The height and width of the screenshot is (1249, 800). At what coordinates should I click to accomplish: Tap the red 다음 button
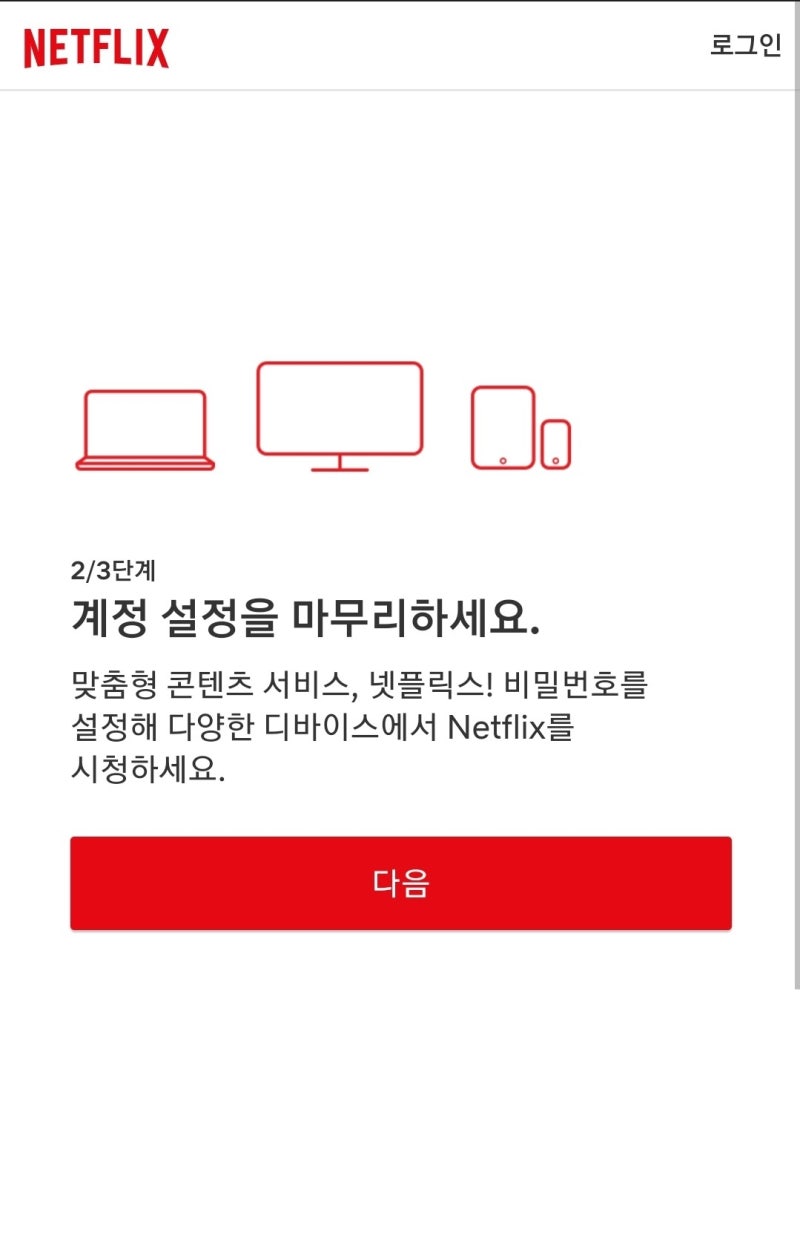click(400, 883)
